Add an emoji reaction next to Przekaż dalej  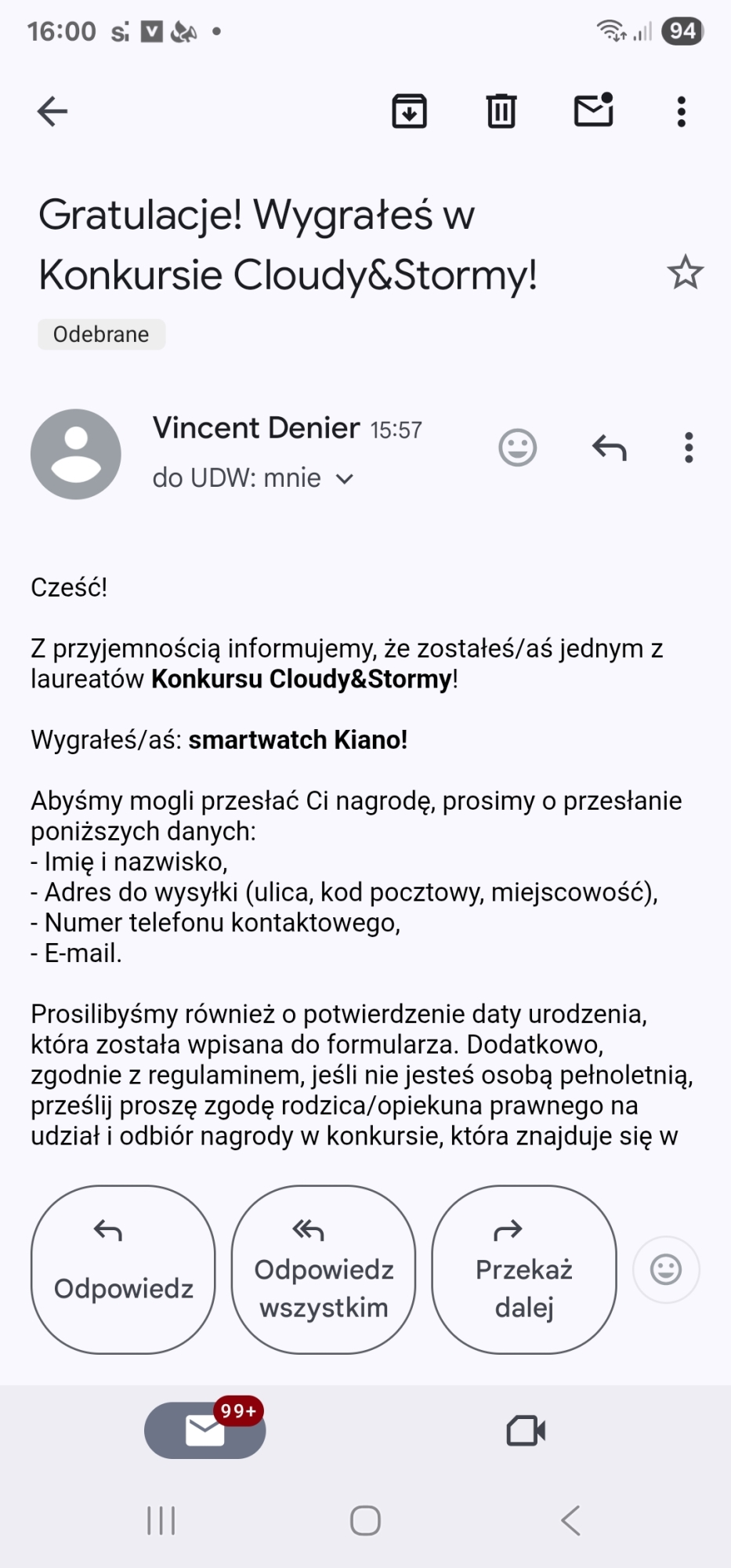tap(666, 1269)
